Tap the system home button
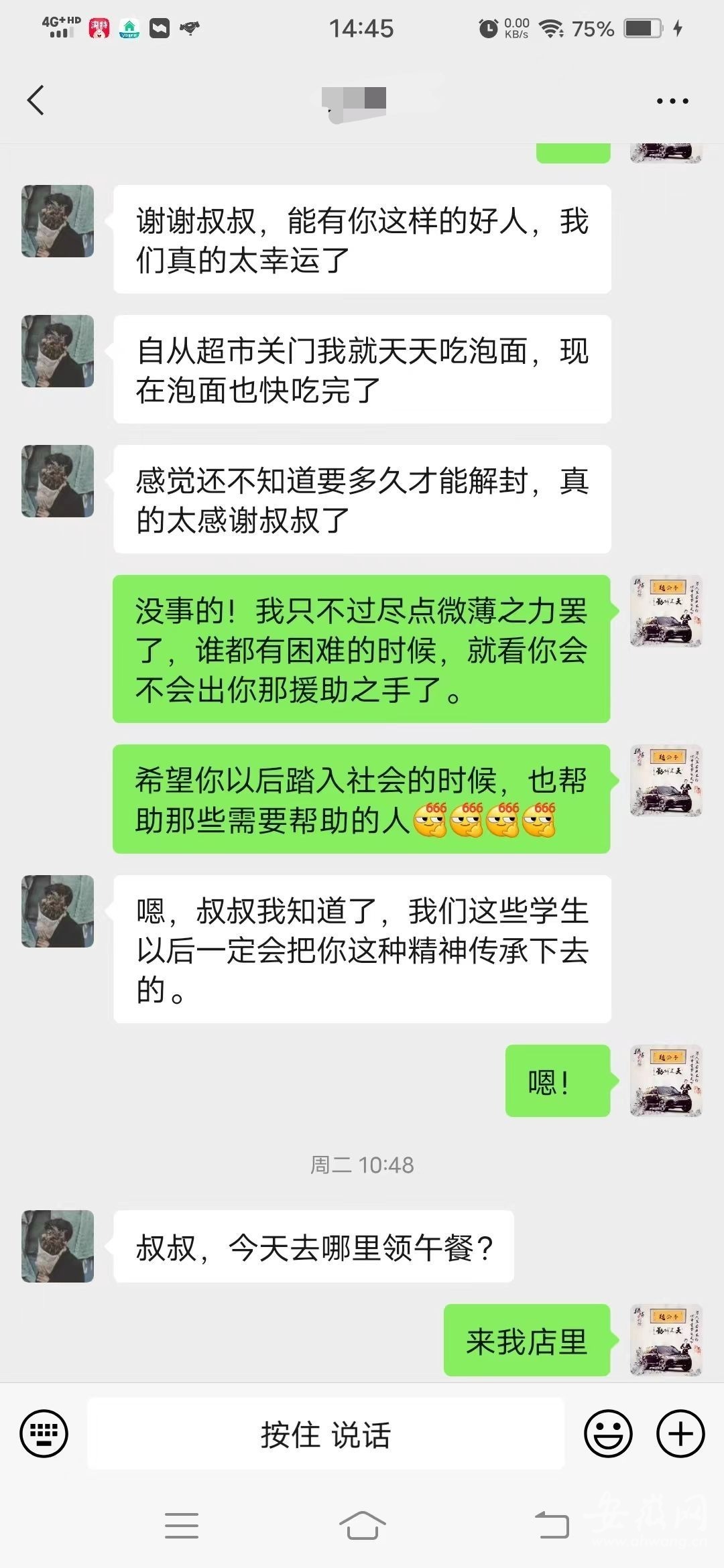The width and height of the screenshot is (724, 1568). pos(362,1526)
